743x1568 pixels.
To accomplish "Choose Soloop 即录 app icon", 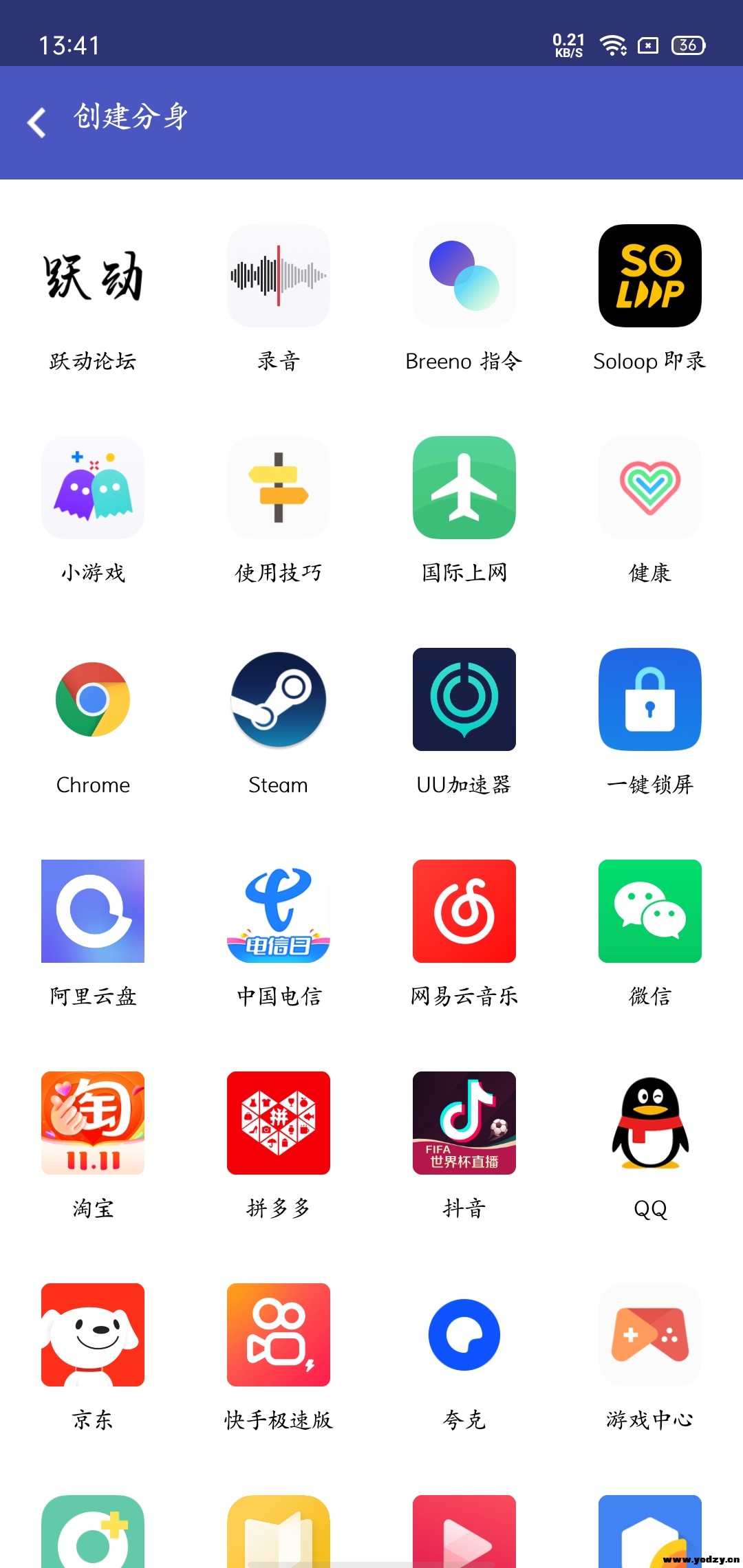I will 649,275.
